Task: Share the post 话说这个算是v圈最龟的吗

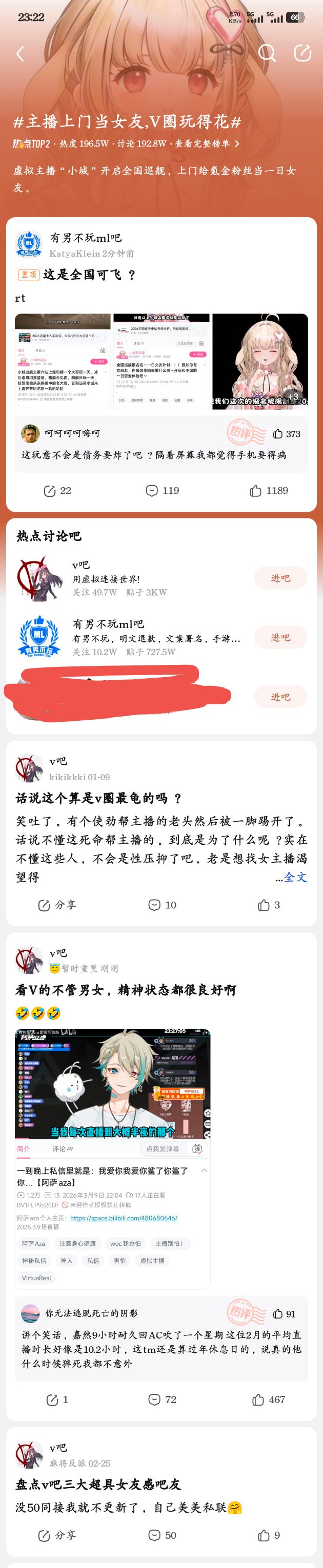Action: tap(57, 905)
